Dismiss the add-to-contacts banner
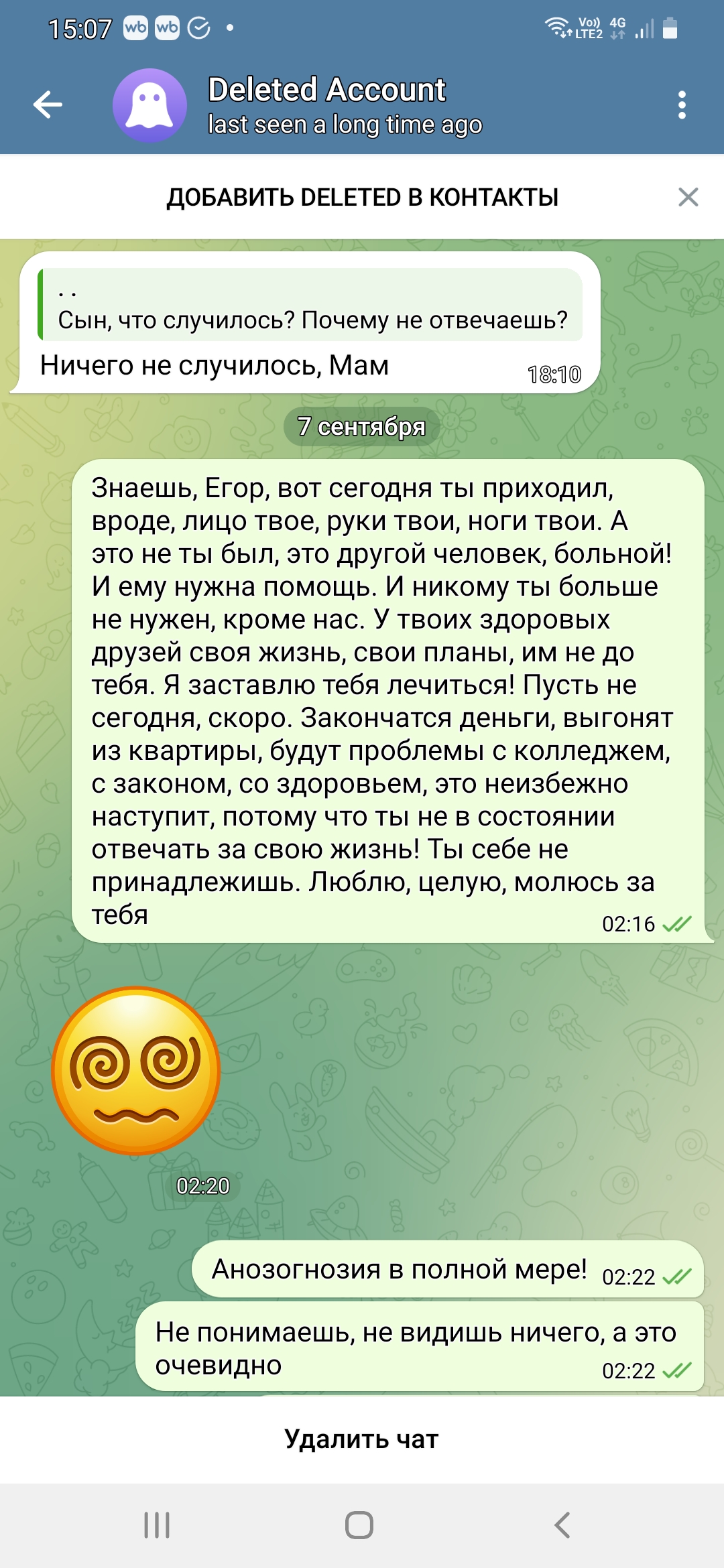Screen dimensions: 724x1568 [688, 198]
